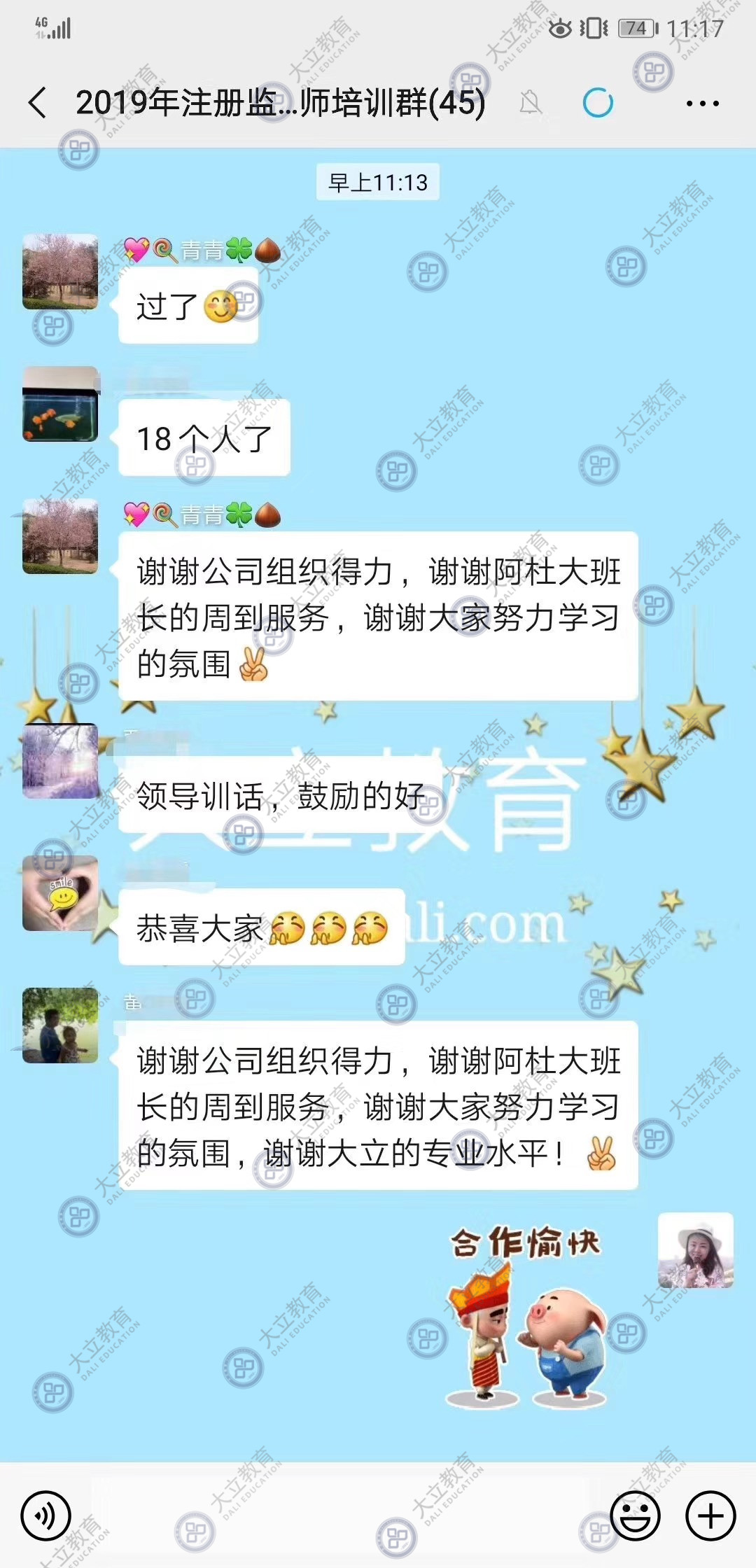
Task: Open the group chat overflow menu
Action: coord(702,104)
